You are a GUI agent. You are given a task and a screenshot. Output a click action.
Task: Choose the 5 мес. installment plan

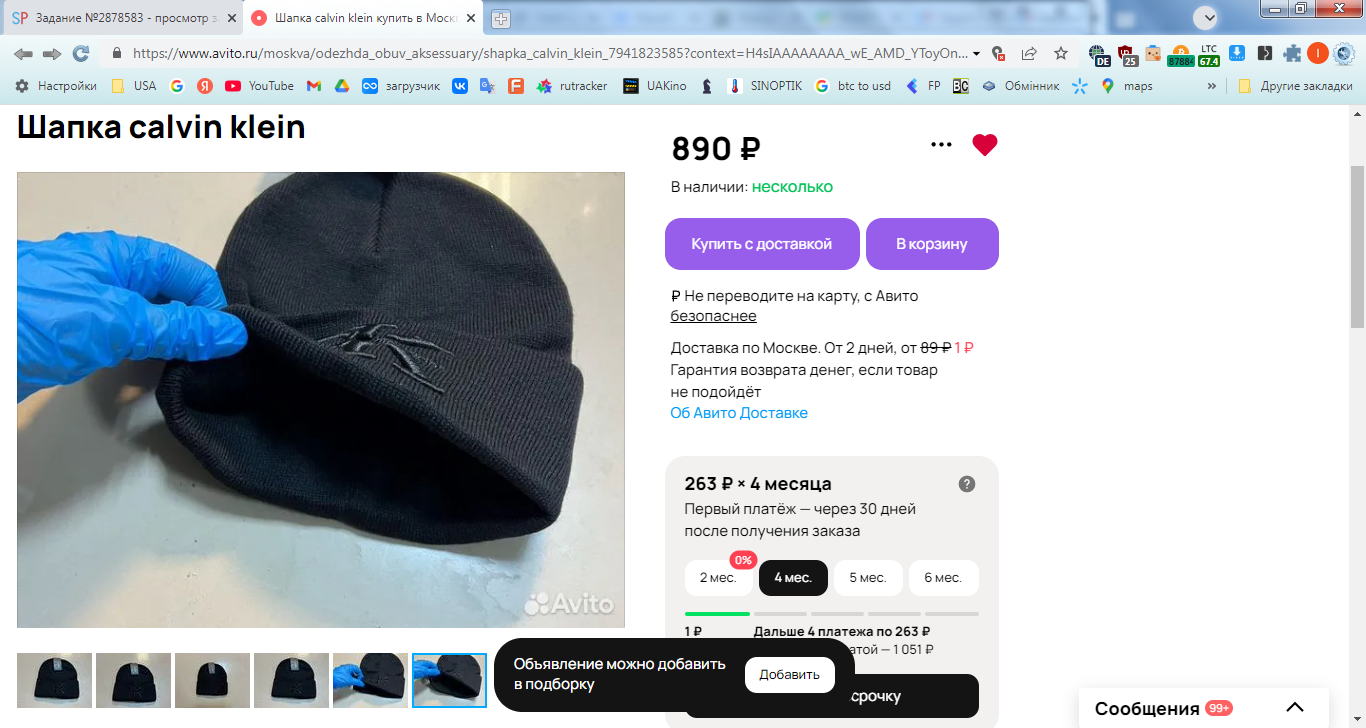tap(868, 578)
